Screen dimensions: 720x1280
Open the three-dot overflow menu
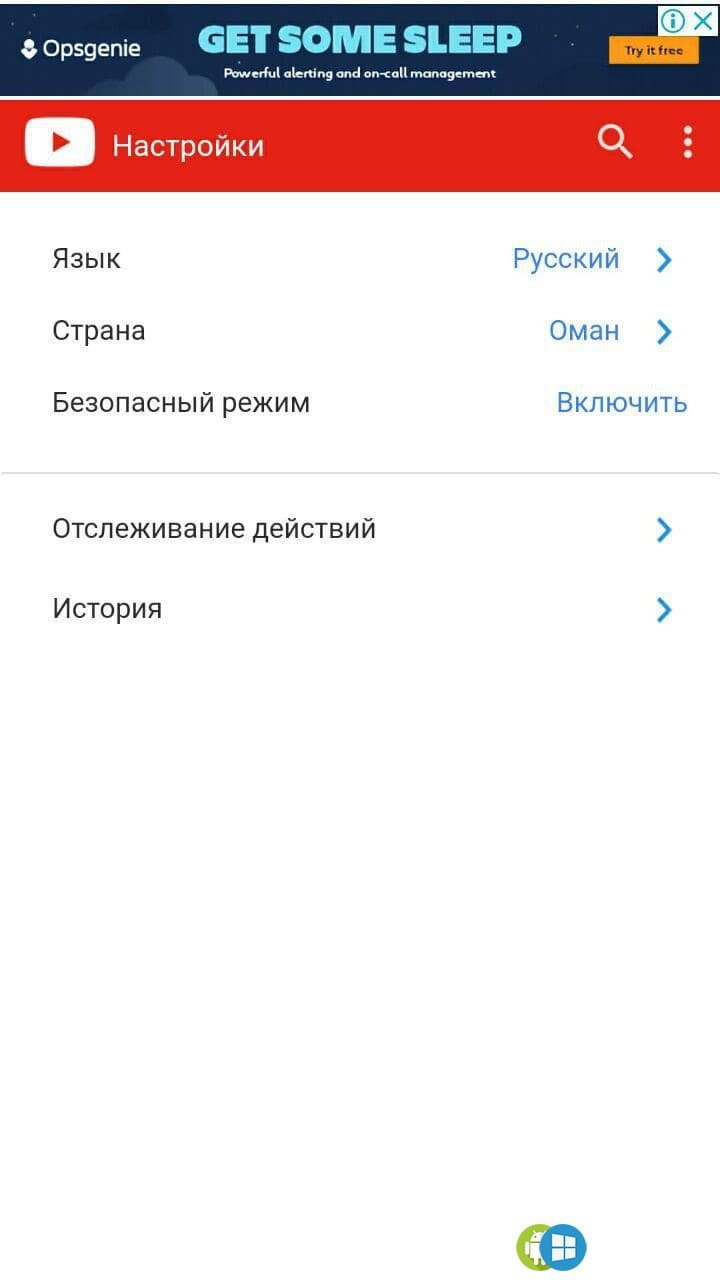point(687,143)
